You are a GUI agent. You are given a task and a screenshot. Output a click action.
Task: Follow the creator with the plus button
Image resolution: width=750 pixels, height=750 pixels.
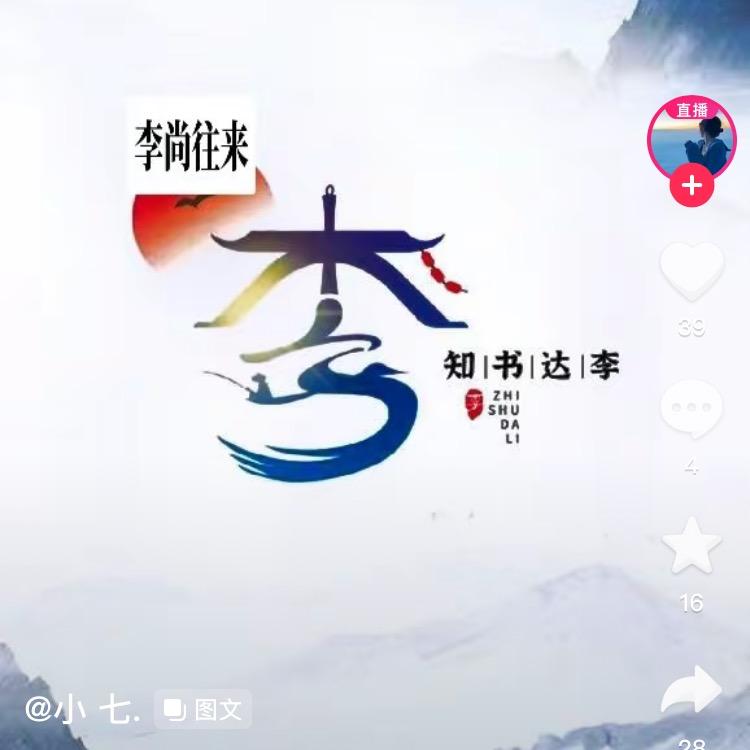click(x=692, y=185)
